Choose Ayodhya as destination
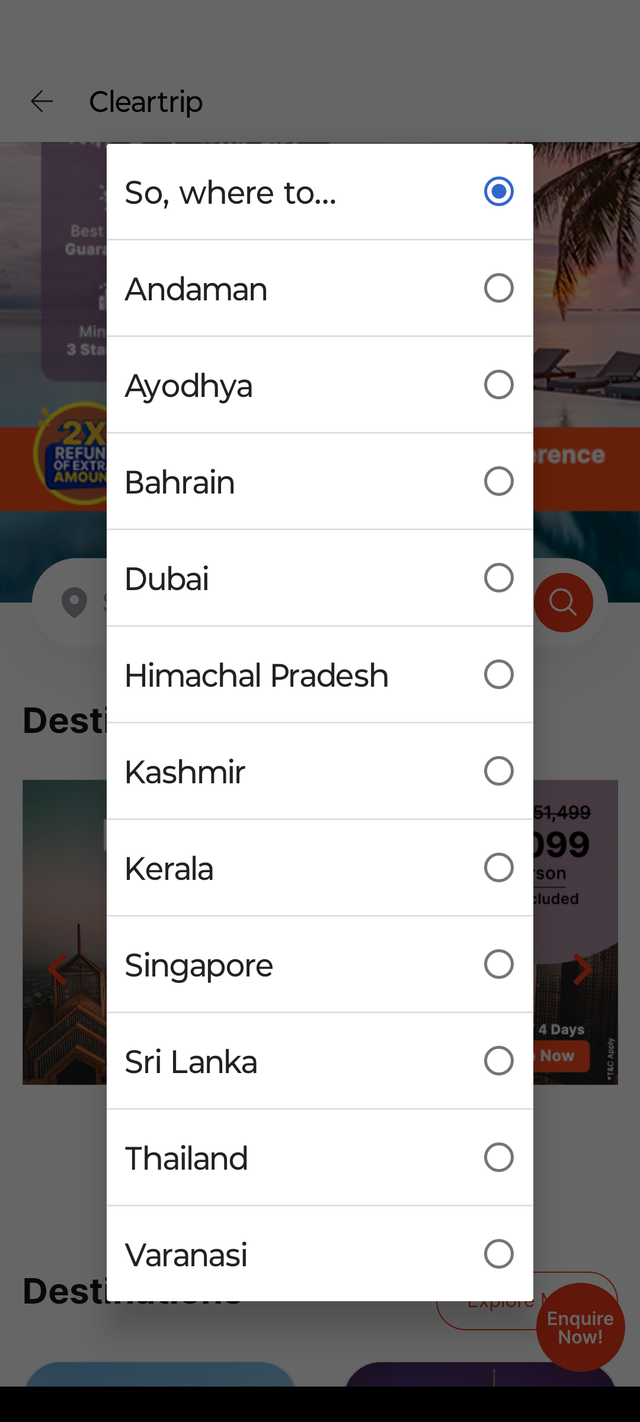The height and width of the screenshot is (1422, 640). tap(319, 385)
